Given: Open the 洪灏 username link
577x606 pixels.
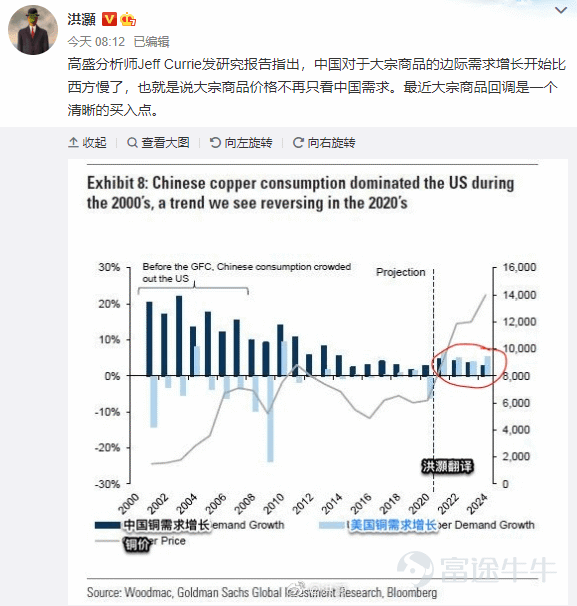Looking at the screenshot, I should click(81, 19).
